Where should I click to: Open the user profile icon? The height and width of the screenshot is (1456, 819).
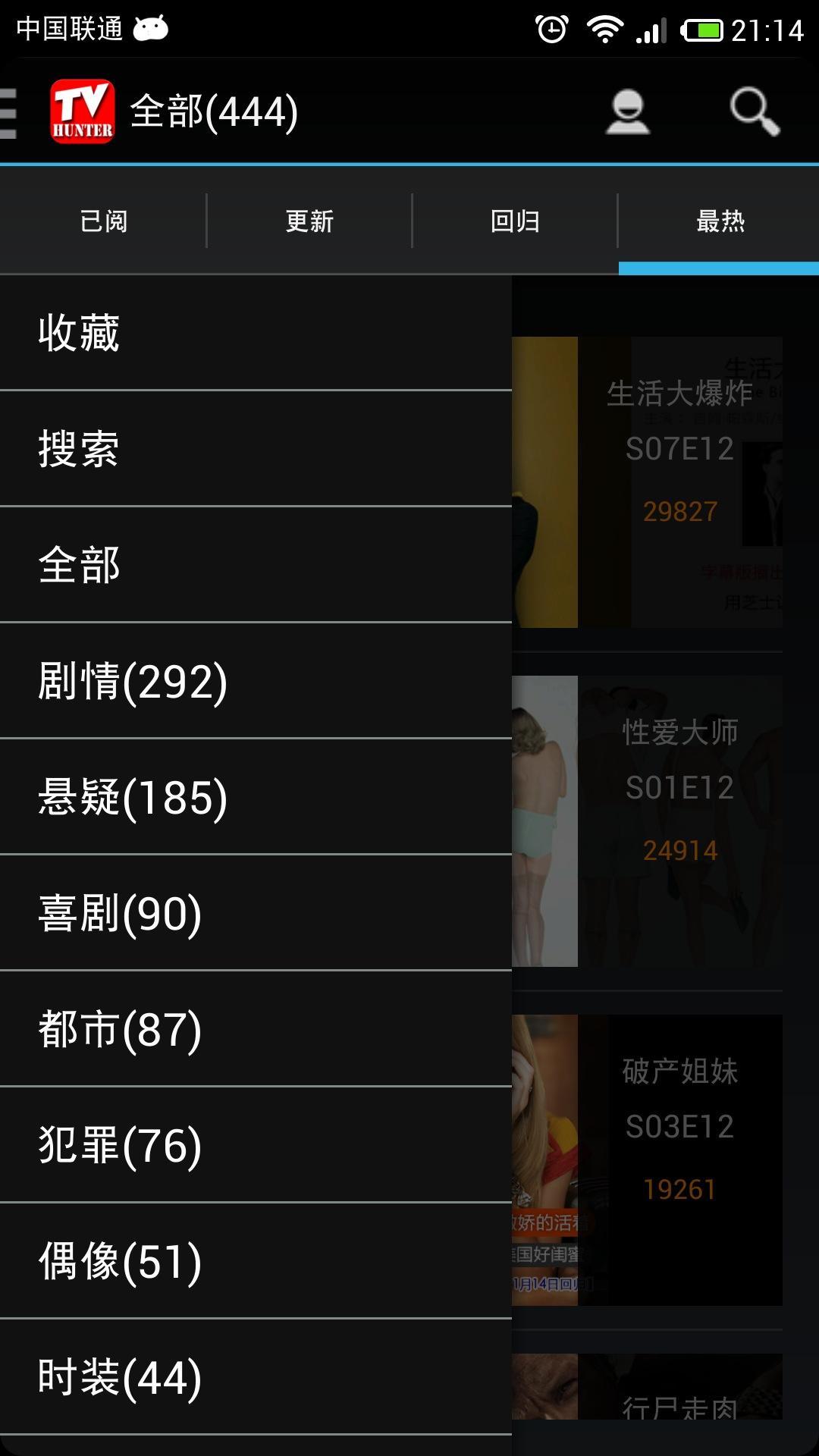627,112
